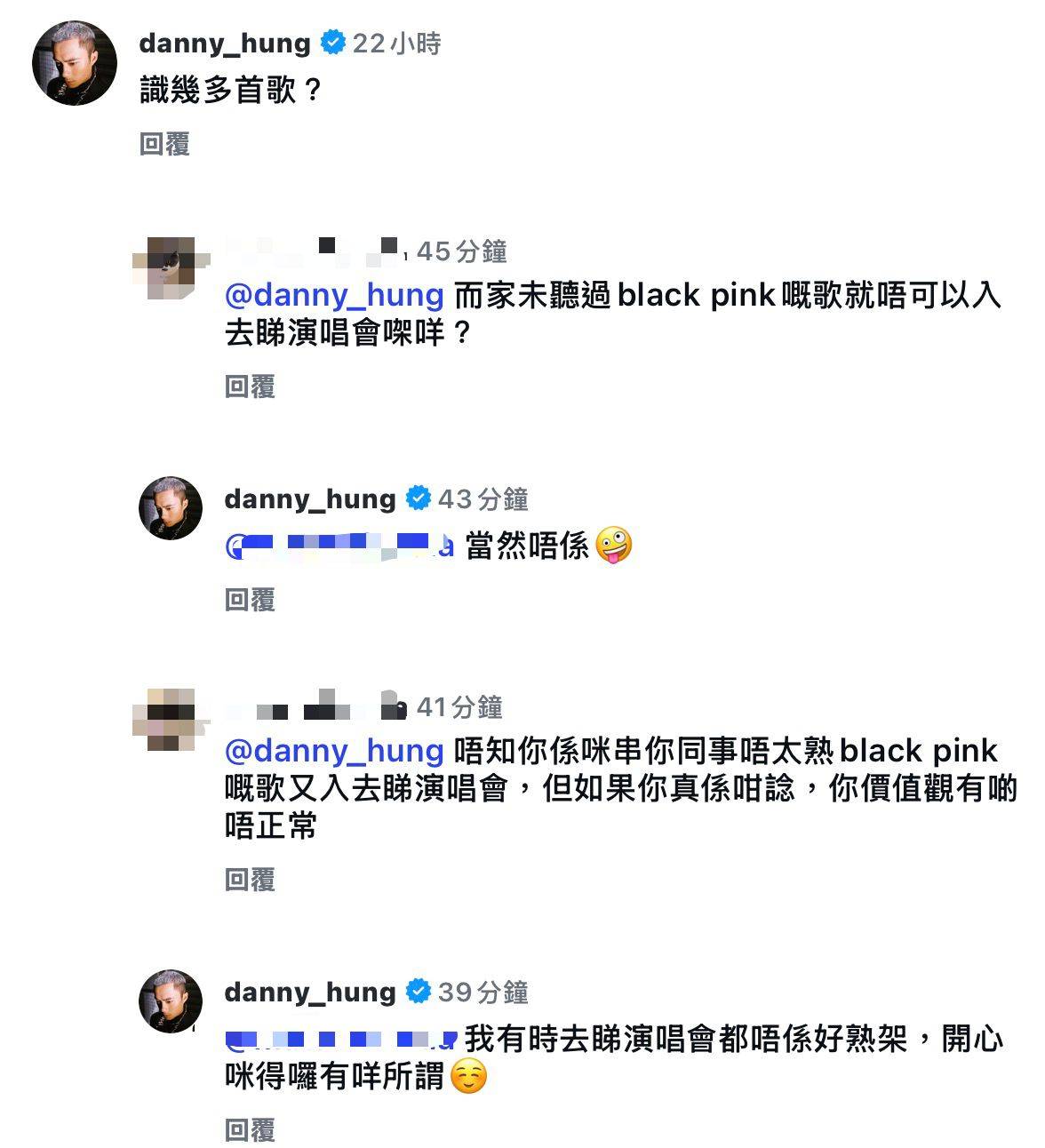The width and height of the screenshot is (1045, 1148).
Task: Open the commenter's avatar on the 41分鐘 comment
Action: (x=171, y=718)
